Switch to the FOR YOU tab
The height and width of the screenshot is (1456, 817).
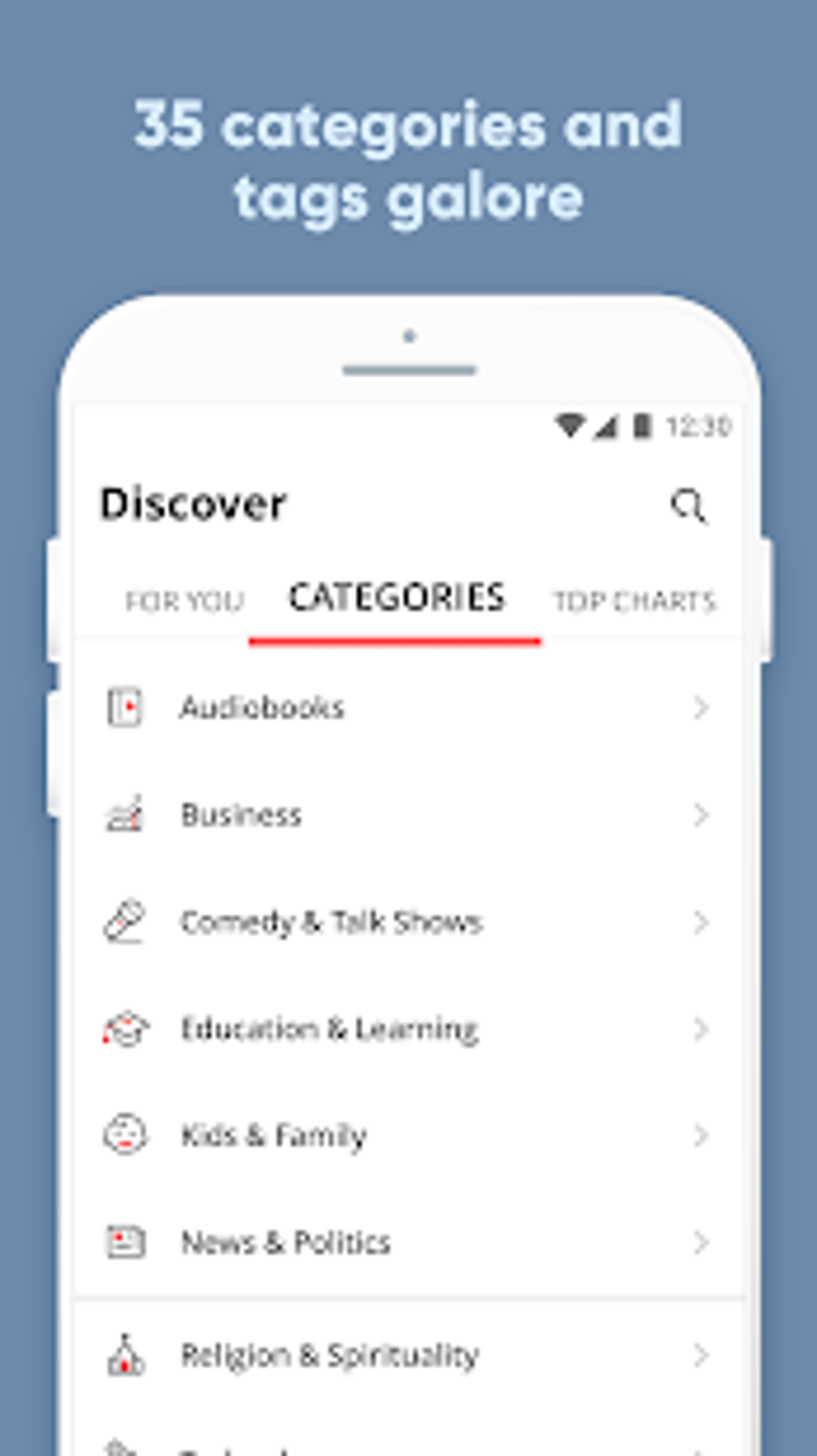tap(185, 600)
